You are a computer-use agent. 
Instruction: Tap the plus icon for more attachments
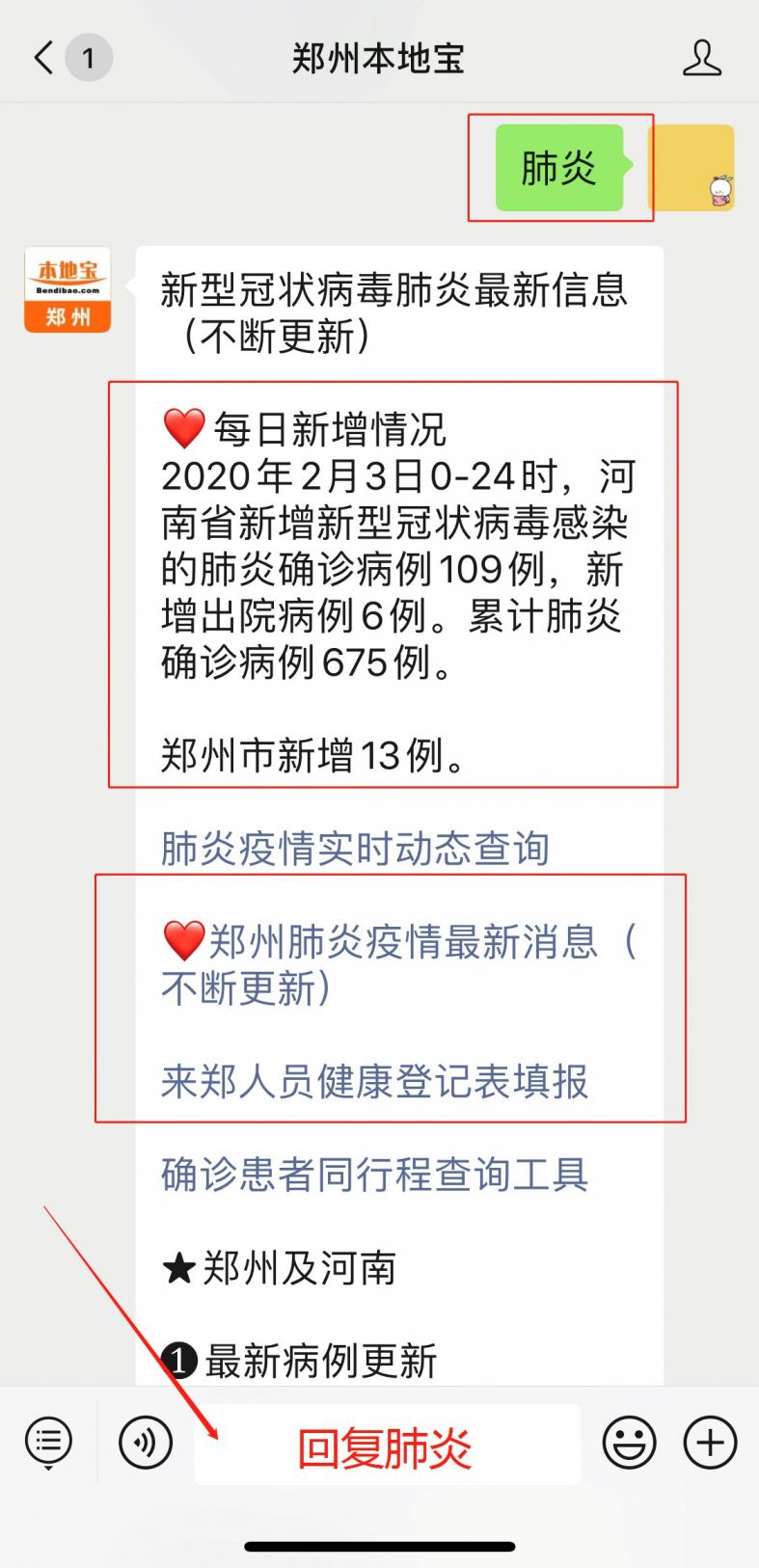tap(709, 1442)
